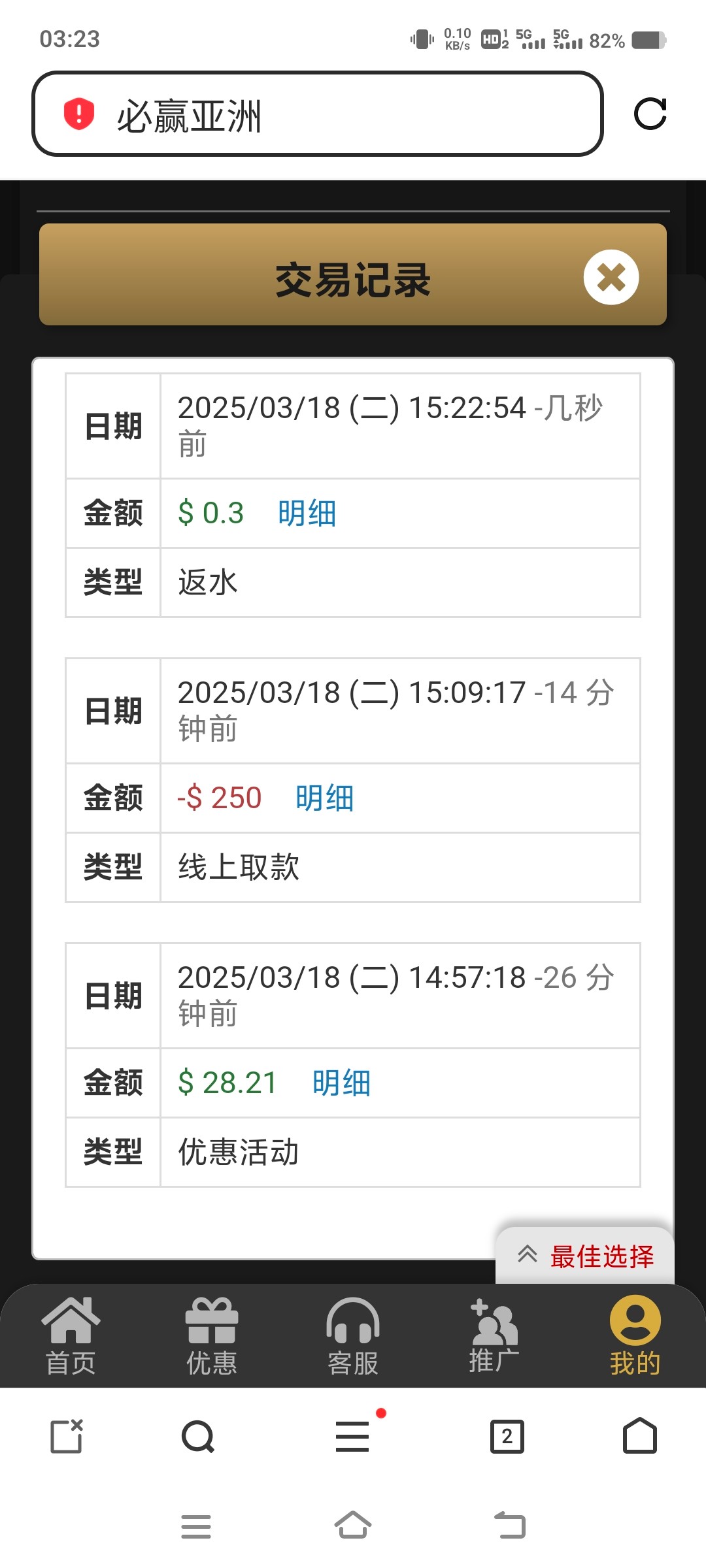Tap the system back button
This screenshot has width=706, height=1568.
(511, 1526)
